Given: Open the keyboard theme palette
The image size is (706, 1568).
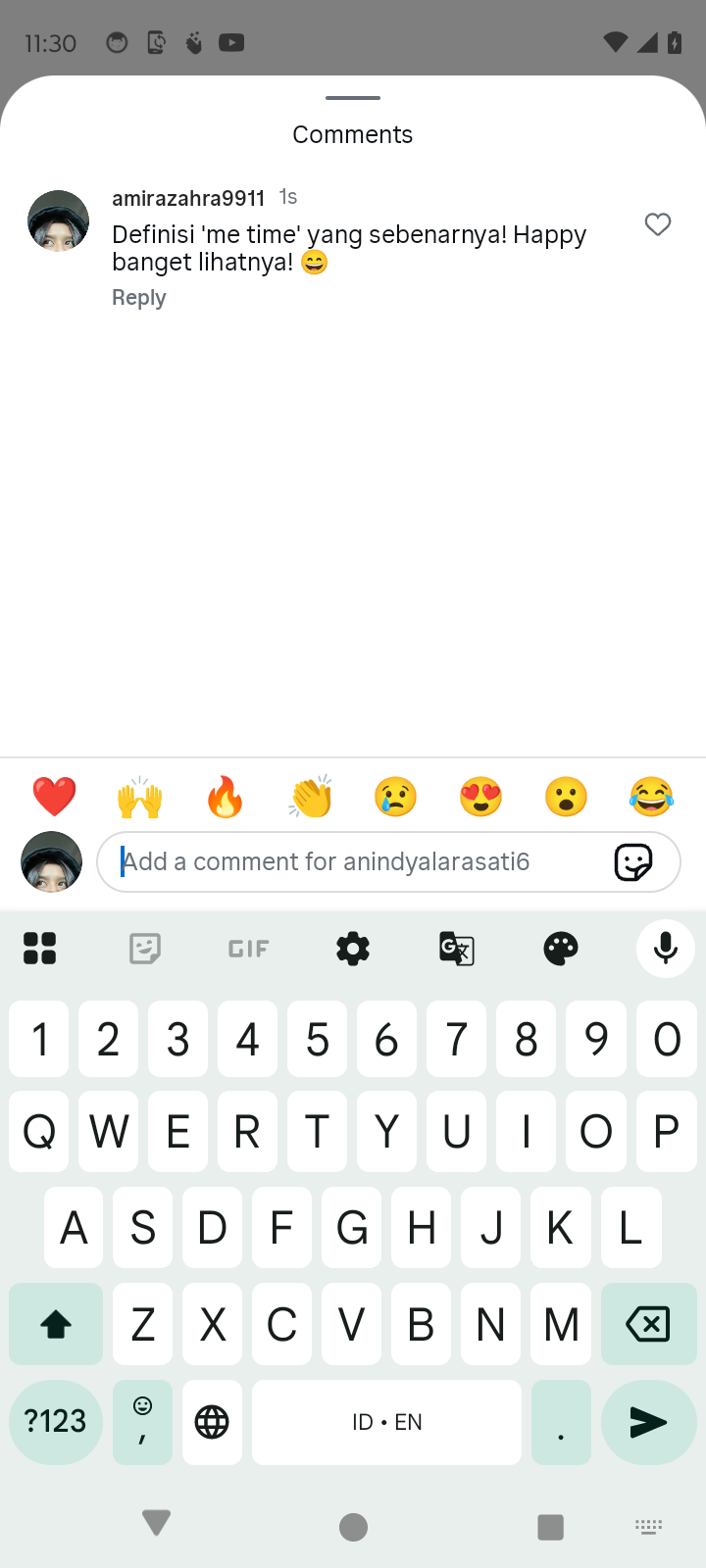Looking at the screenshot, I should [561, 948].
